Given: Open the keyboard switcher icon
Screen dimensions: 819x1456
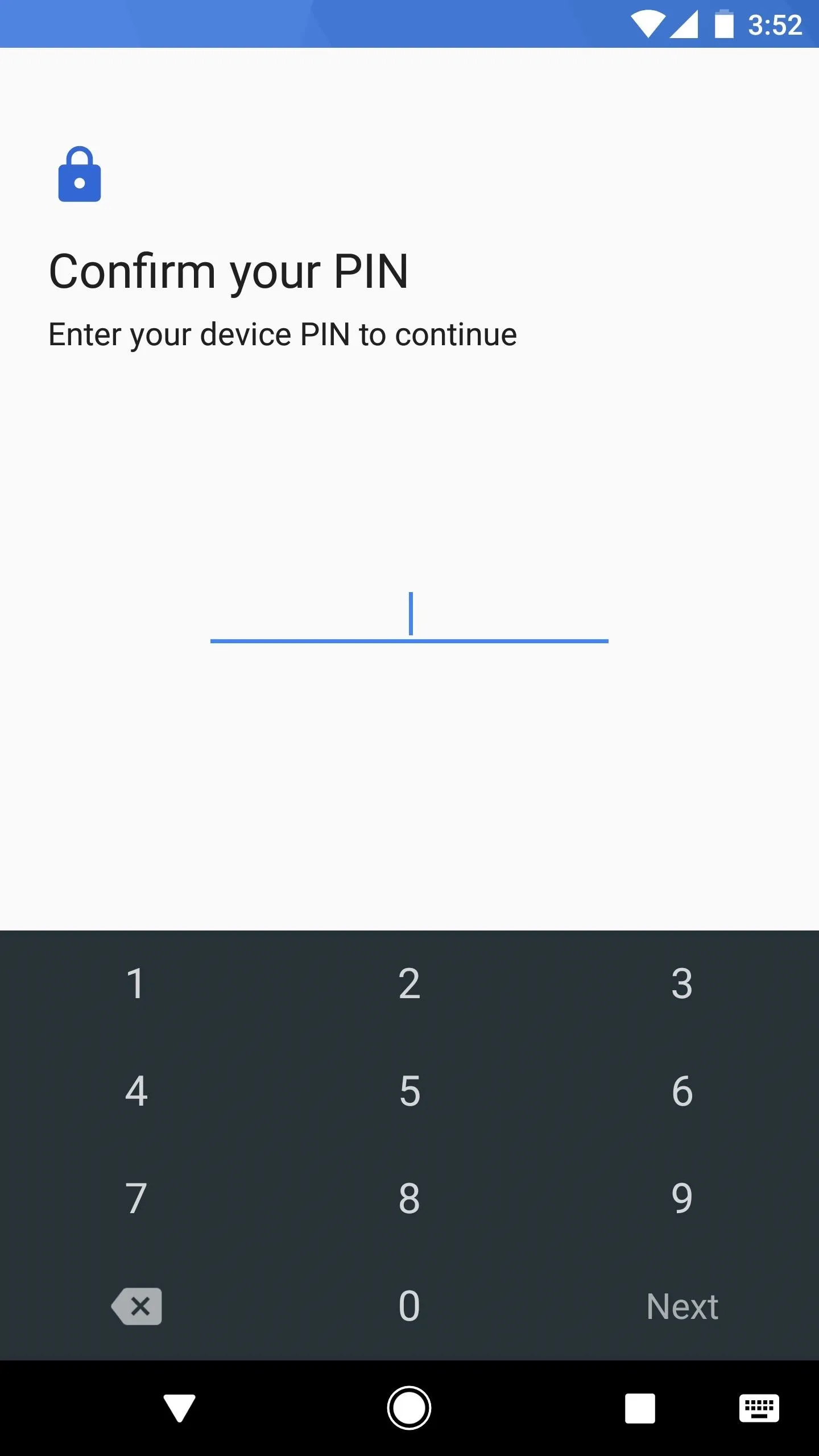Looking at the screenshot, I should point(759,1408).
